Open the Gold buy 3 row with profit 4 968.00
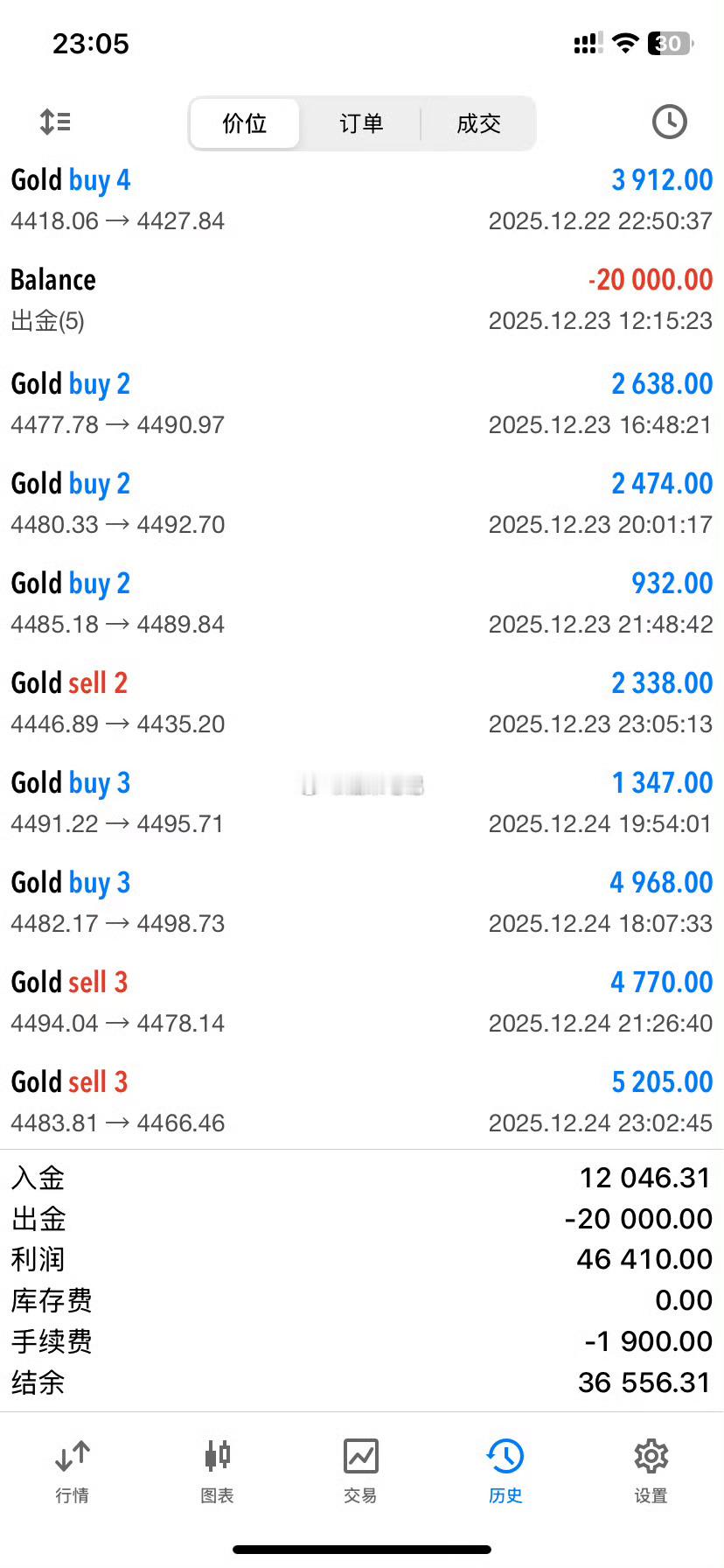Image resolution: width=724 pixels, height=1568 pixels. (362, 902)
